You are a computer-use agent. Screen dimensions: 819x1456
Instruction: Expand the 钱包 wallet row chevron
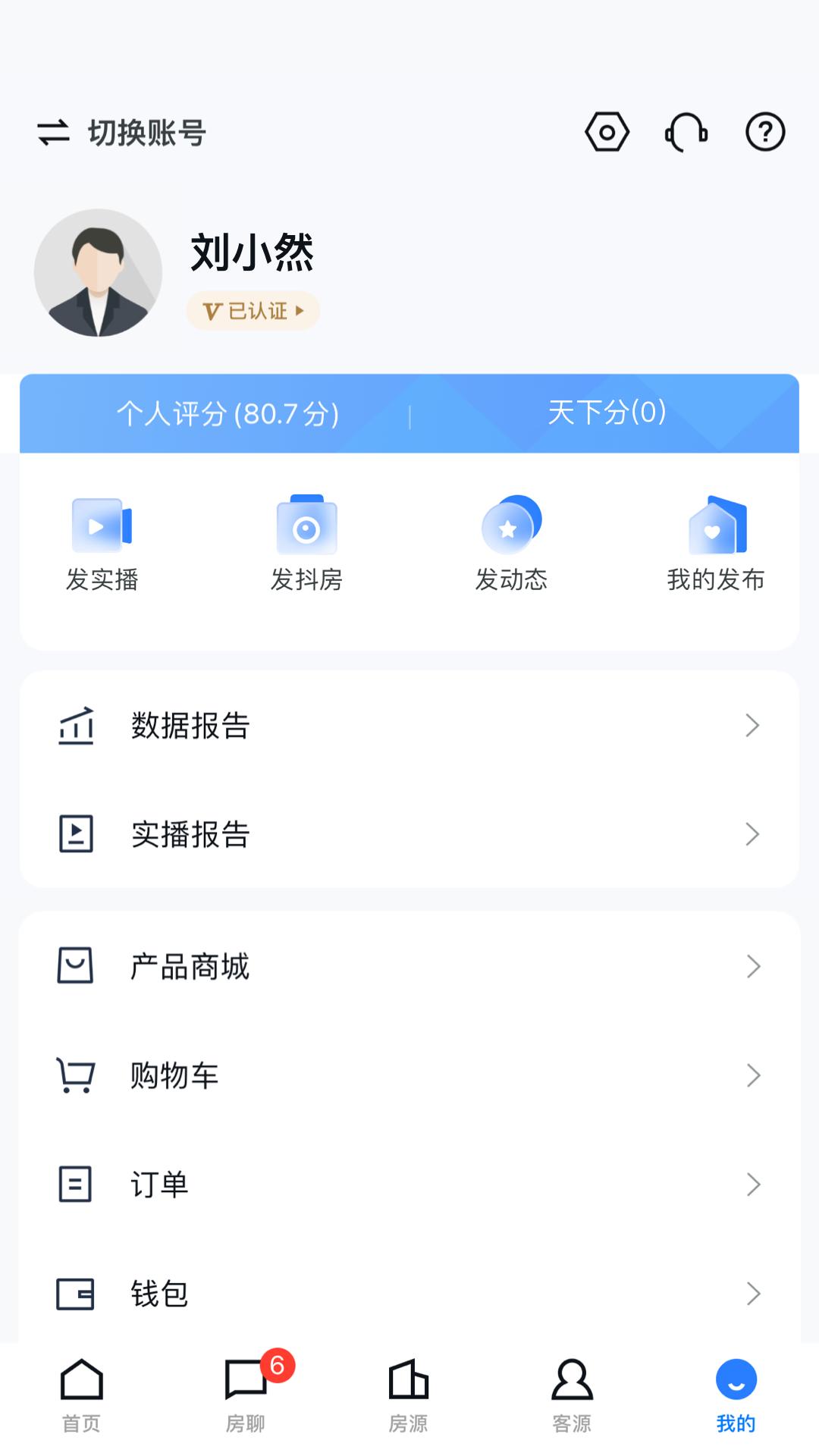coord(752,1292)
